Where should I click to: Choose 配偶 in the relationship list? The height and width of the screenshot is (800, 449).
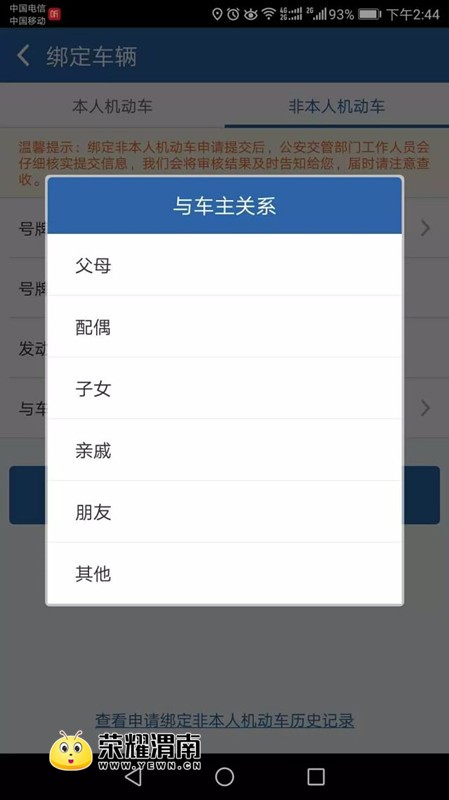coord(224,327)
